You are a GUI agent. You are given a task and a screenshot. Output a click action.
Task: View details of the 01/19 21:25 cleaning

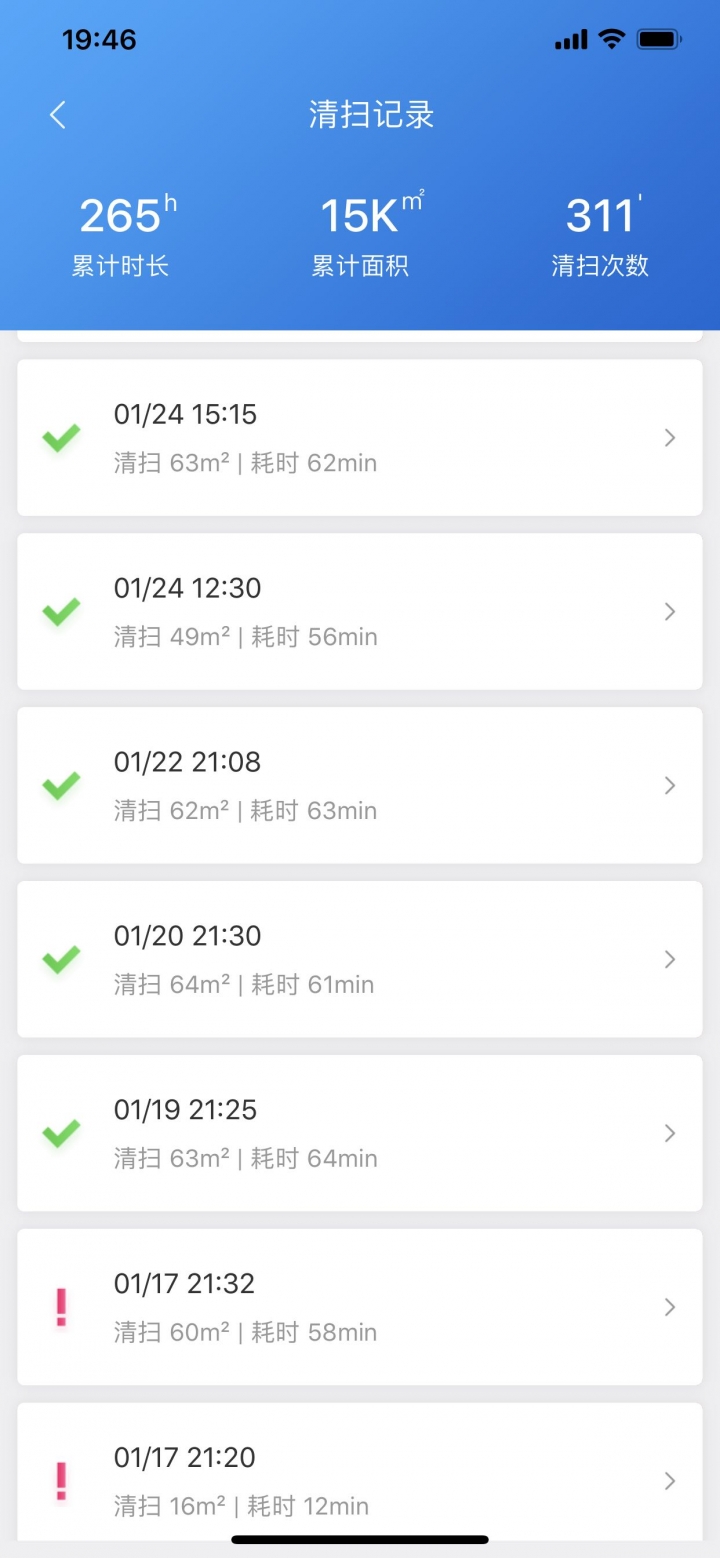360,1133
